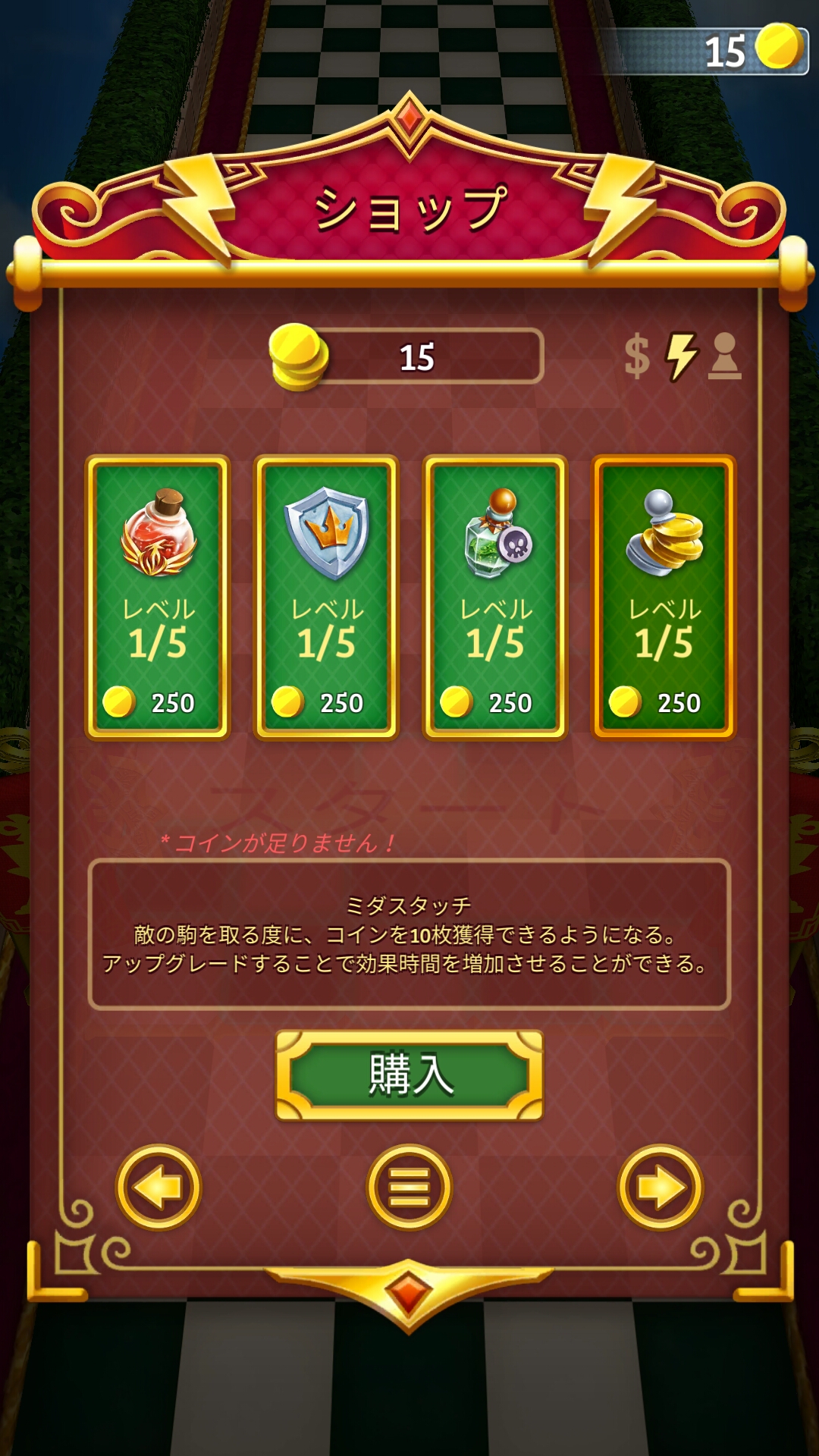Open the menu with three lines

(x=409, y=1187)
